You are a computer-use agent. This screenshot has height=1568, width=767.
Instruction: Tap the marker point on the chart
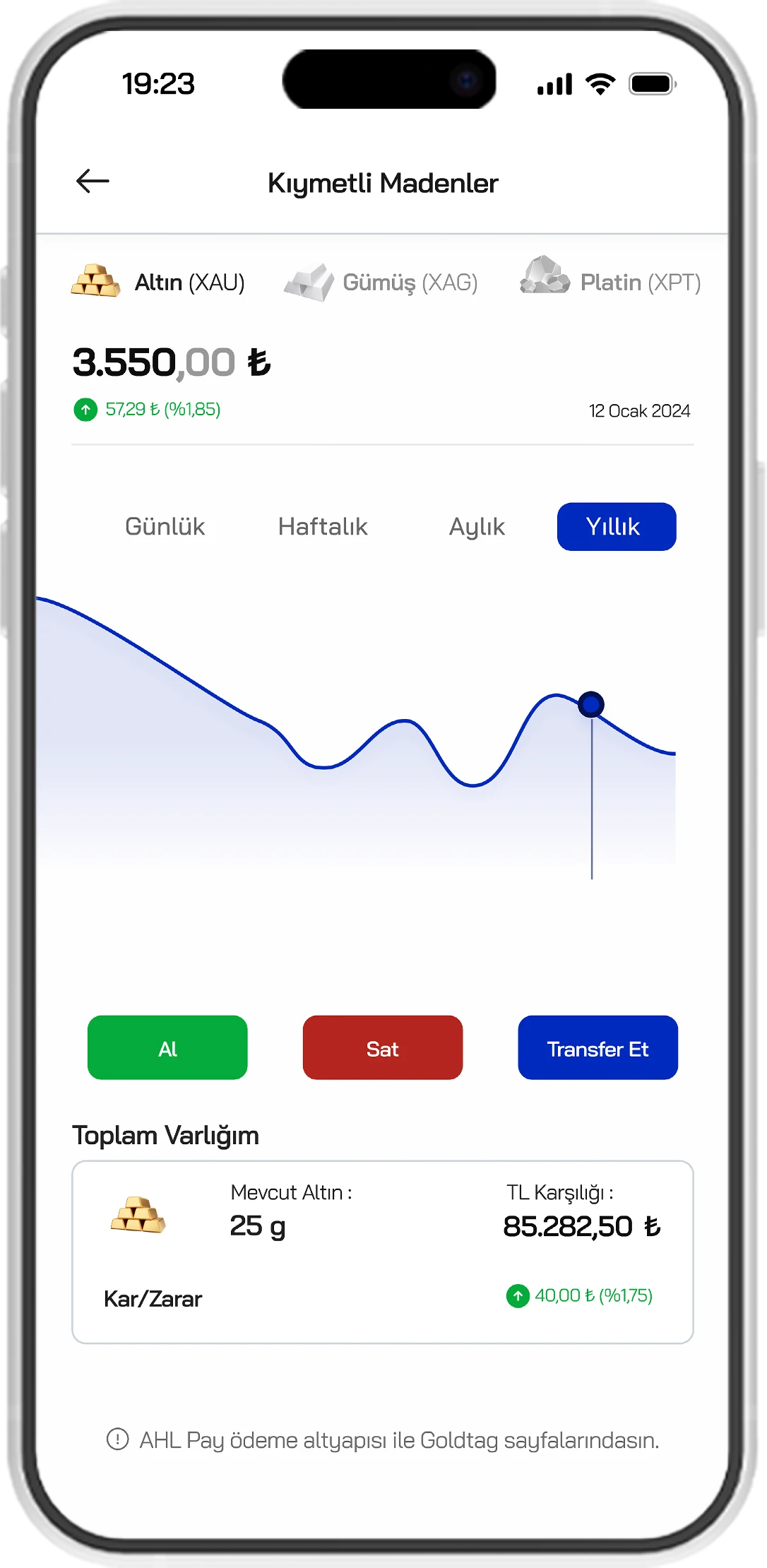pos(591,704)
